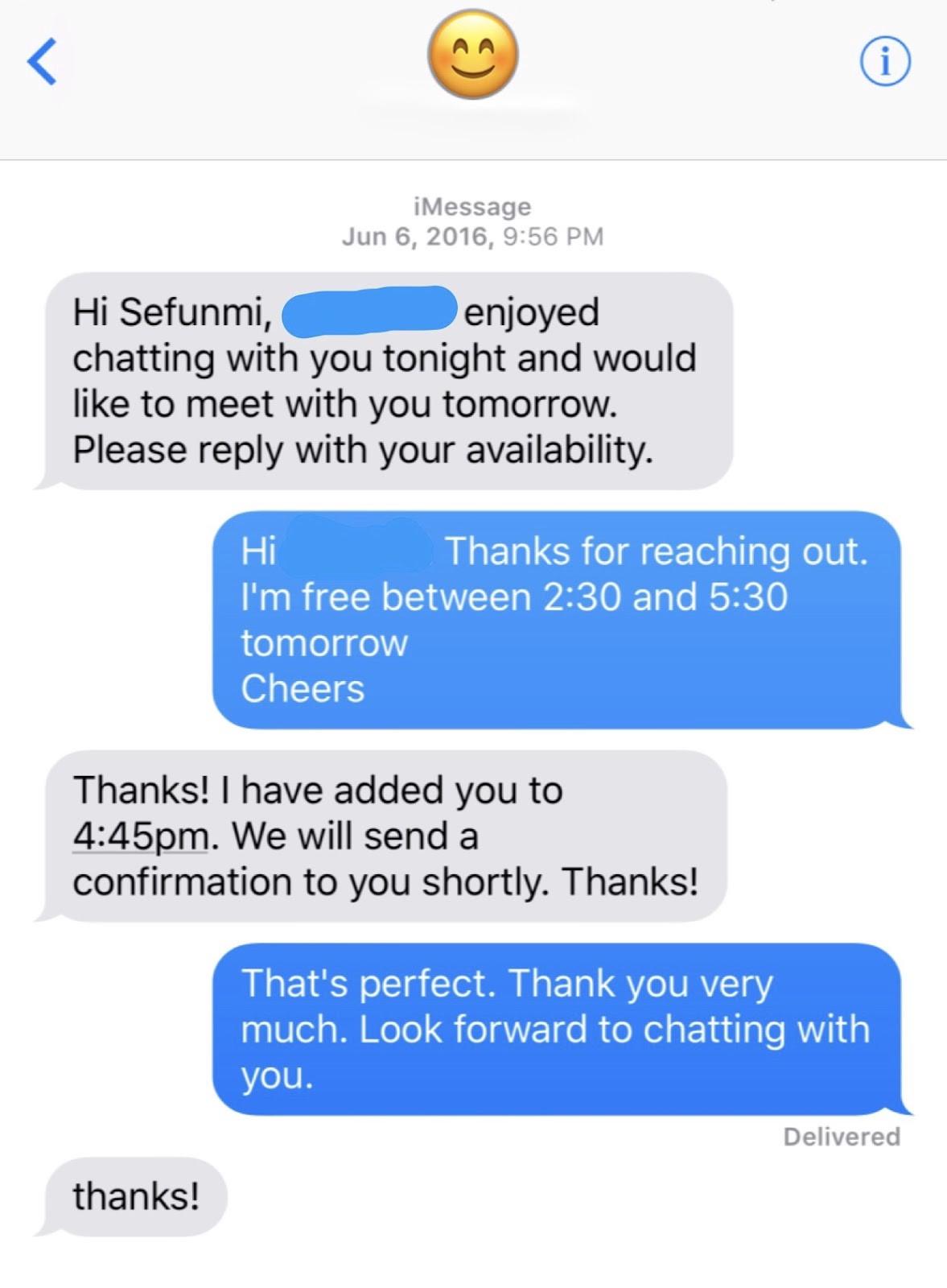947x1288 pixels.
Task: Go back to the messages list
Action: click(43, 61)
